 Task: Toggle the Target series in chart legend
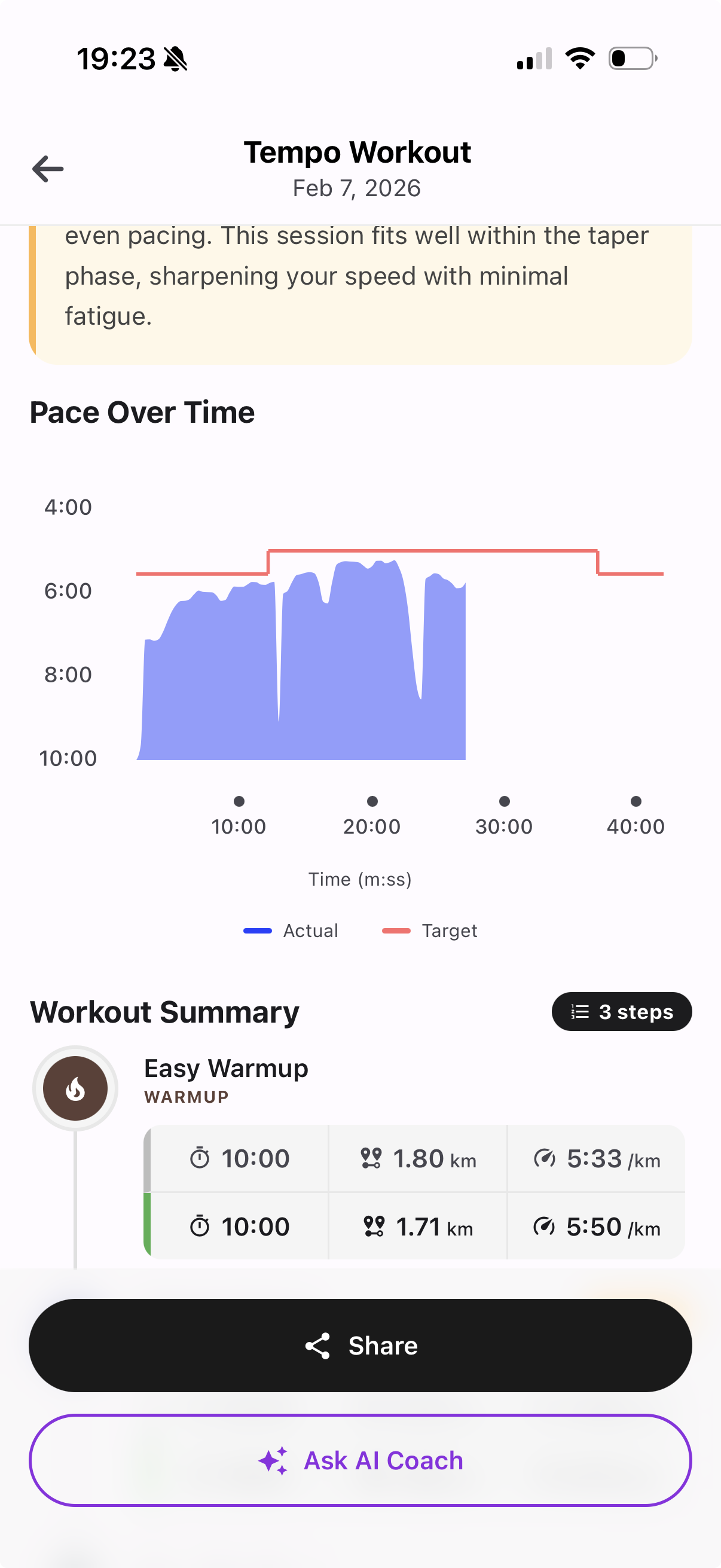click(x=430, y=931)
